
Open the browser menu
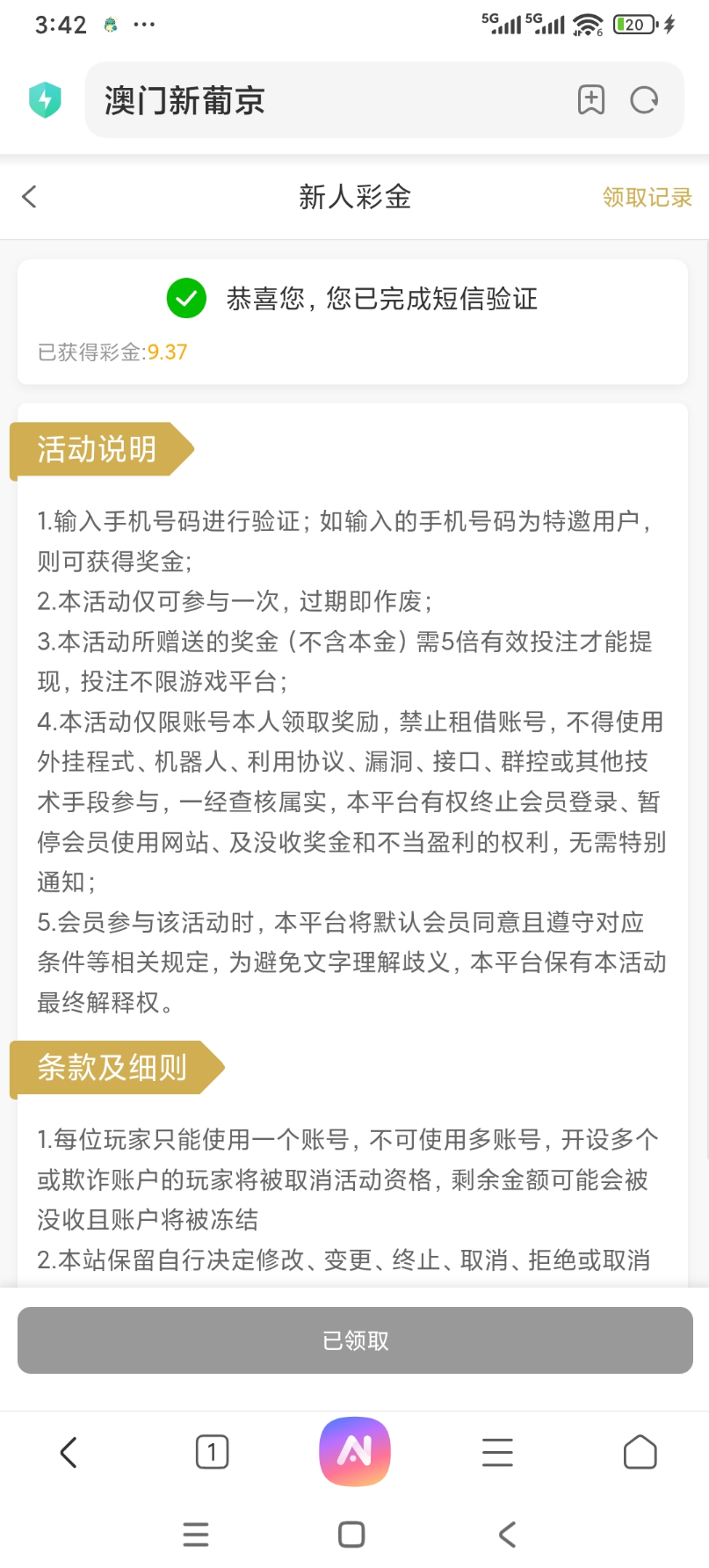coord(497,1452)
